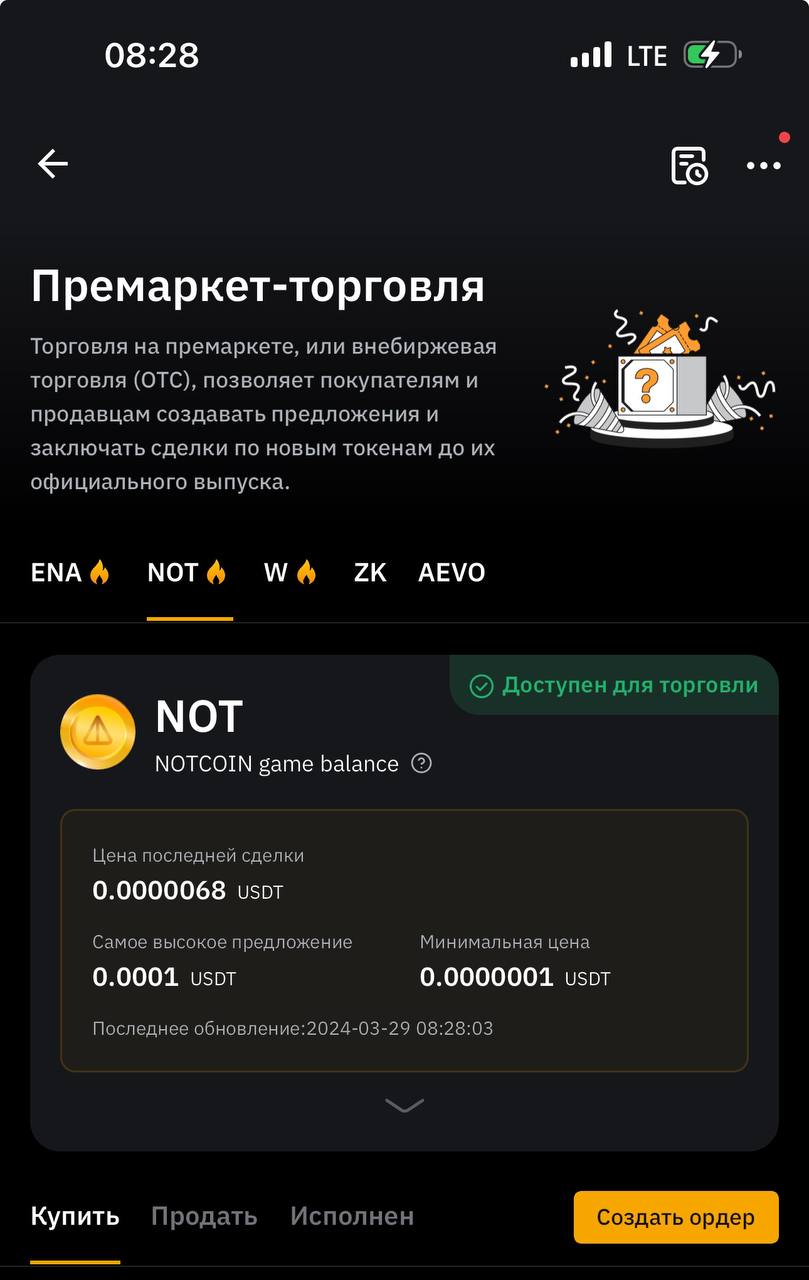Switch to the AEVO token tab
The height and width of the screenshot is (1280, 809).
pyautogui.click(x=452, y=573)
